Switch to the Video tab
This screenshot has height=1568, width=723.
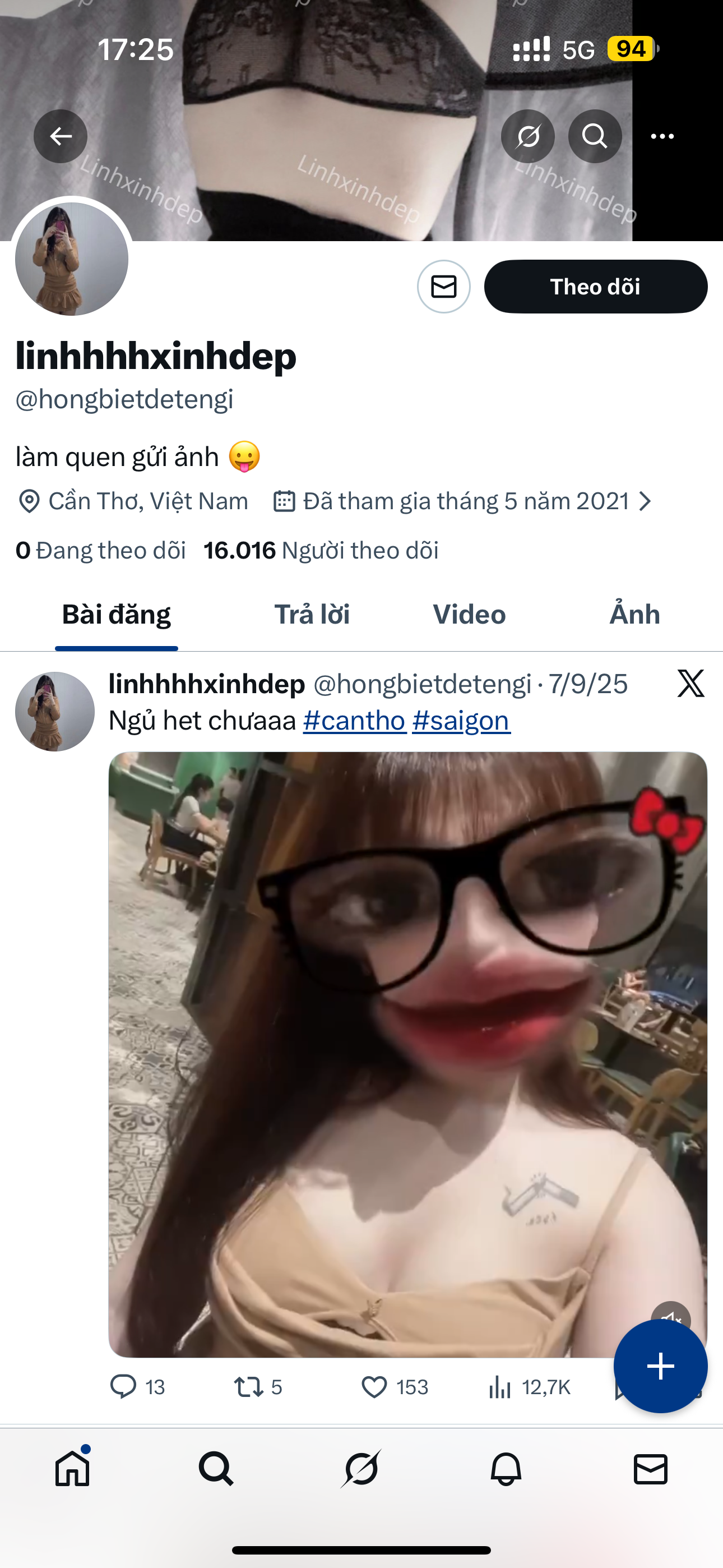(x=469, y=615)
